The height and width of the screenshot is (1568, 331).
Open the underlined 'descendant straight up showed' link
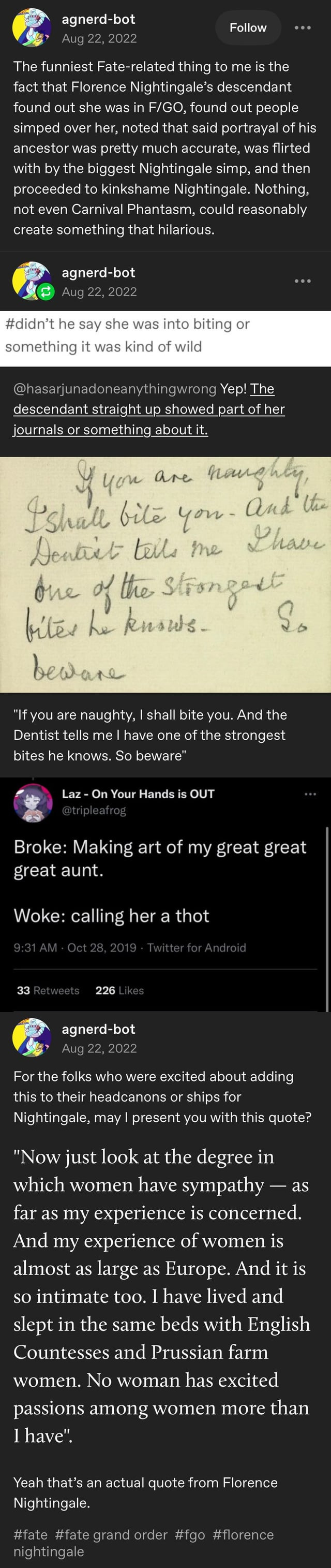coord(148,409)
